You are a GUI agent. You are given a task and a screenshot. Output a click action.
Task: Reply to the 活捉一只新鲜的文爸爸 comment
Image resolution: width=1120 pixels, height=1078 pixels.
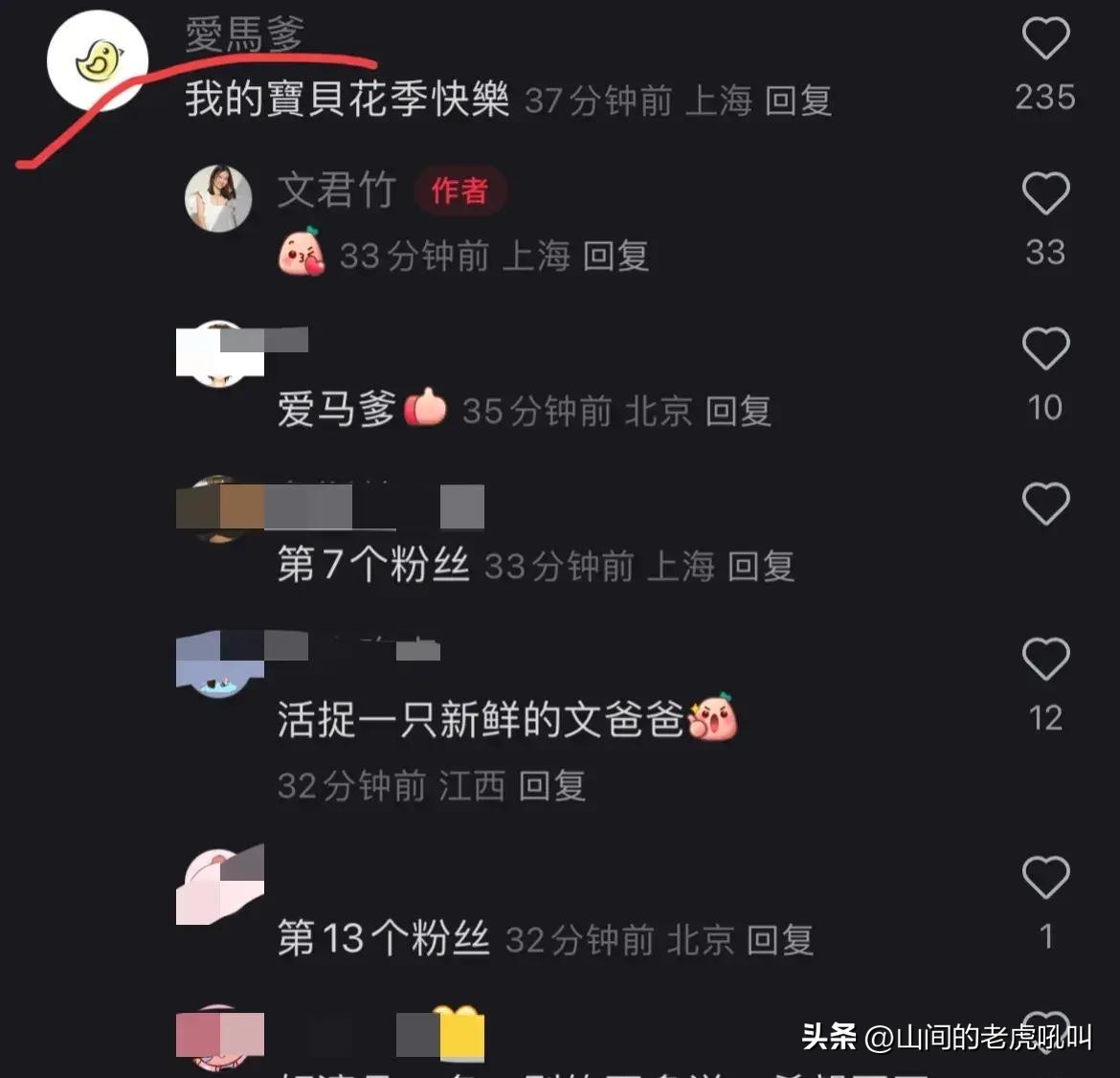pos(551,787)
